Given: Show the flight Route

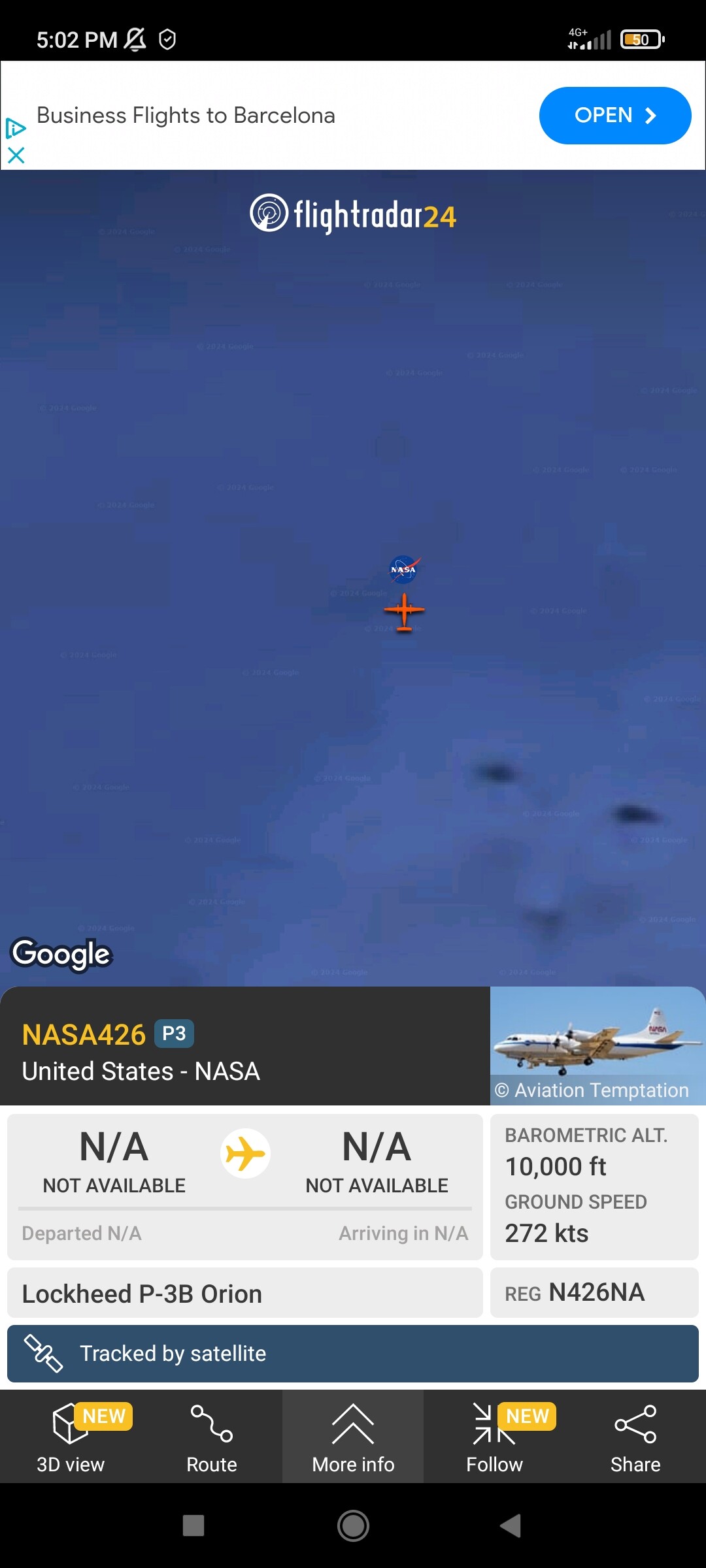Looking at the screenshot, I should click(x=211, y=1437).
